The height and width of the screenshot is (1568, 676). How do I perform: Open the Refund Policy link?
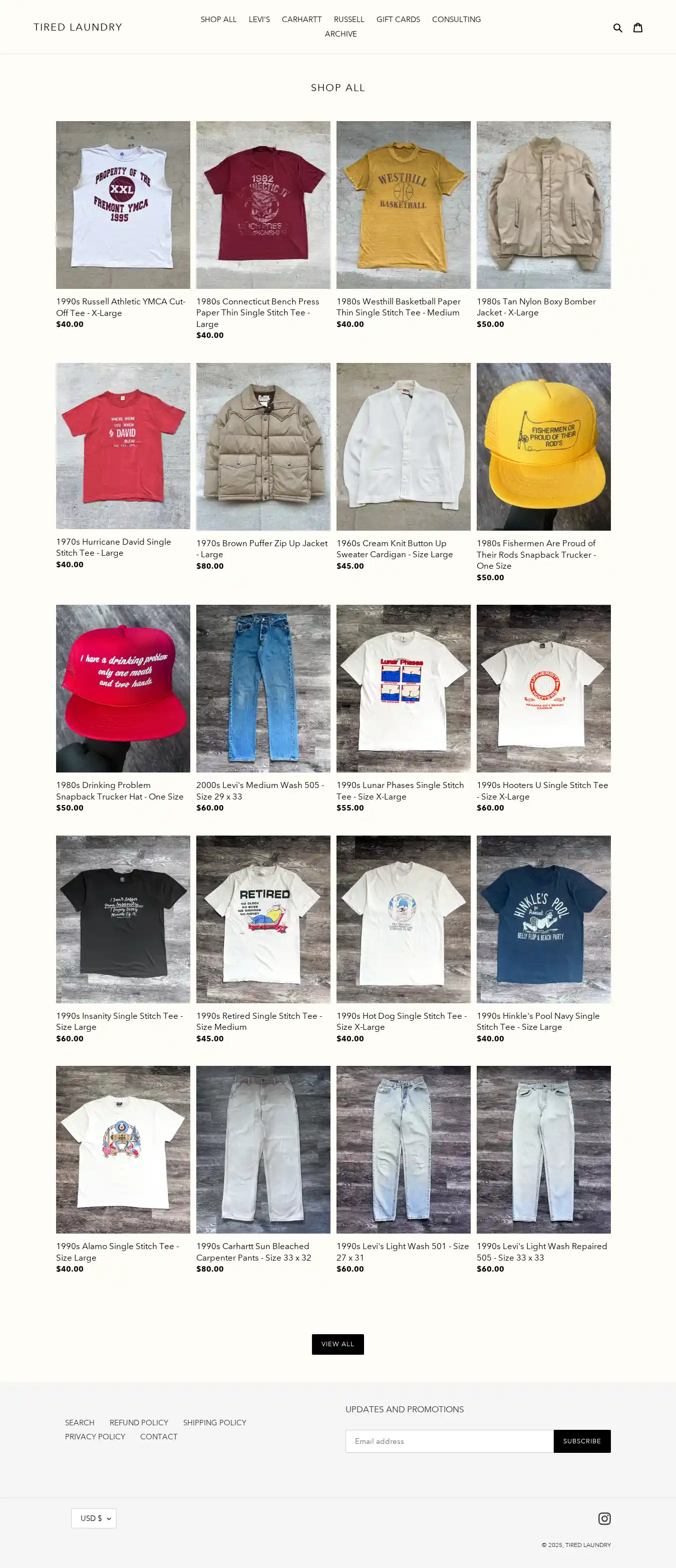click(139, 1422)
